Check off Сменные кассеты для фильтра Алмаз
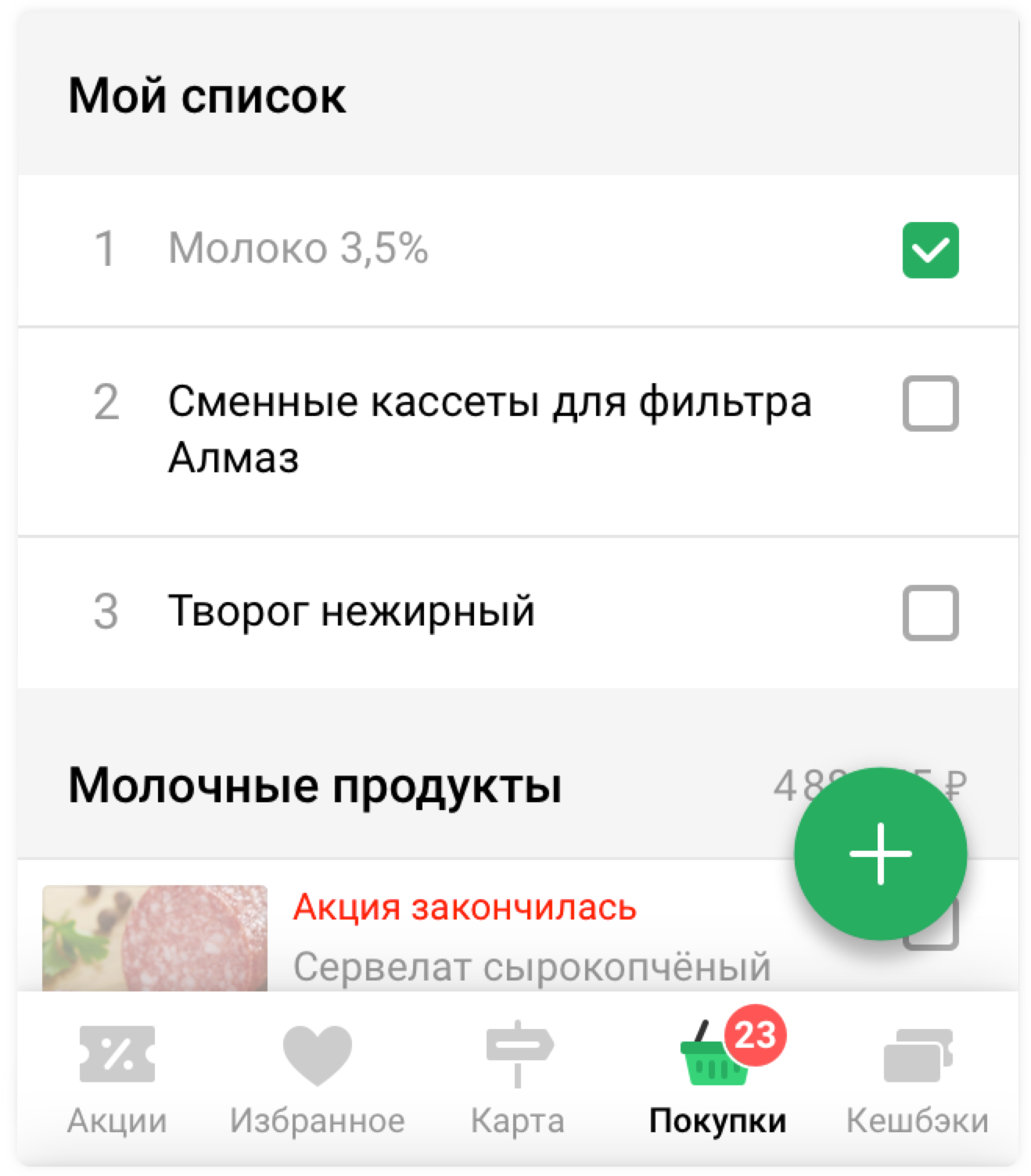This screenshot has width=1031, height=1176. 930,403
